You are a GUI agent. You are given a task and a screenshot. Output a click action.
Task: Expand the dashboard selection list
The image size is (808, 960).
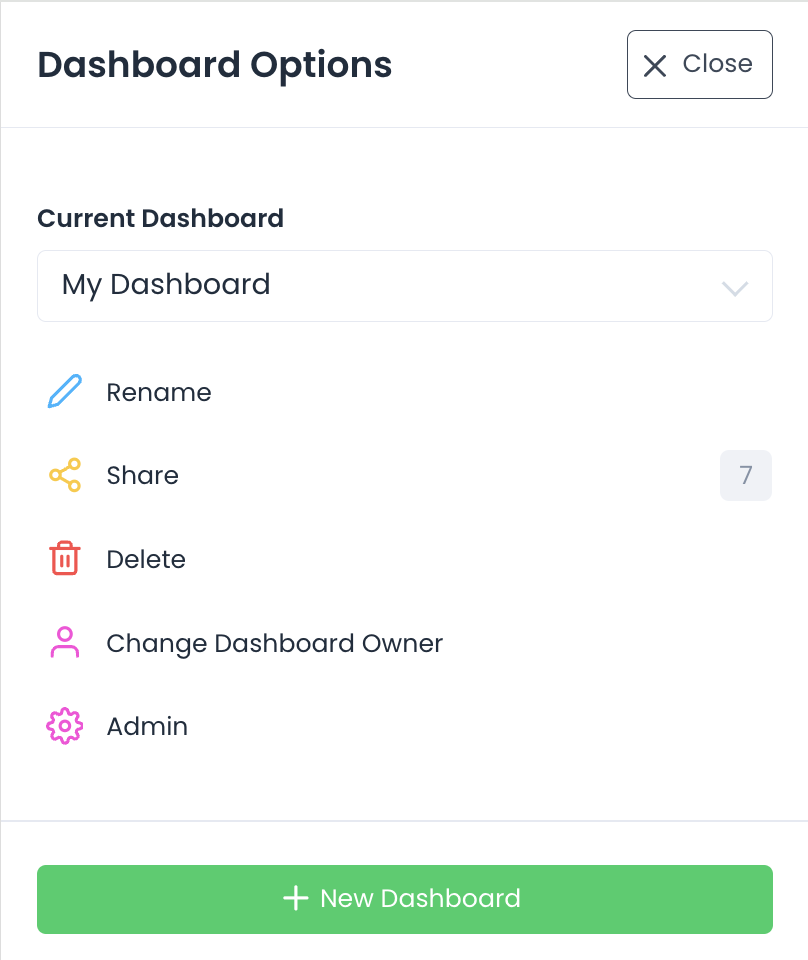[404, 286]
